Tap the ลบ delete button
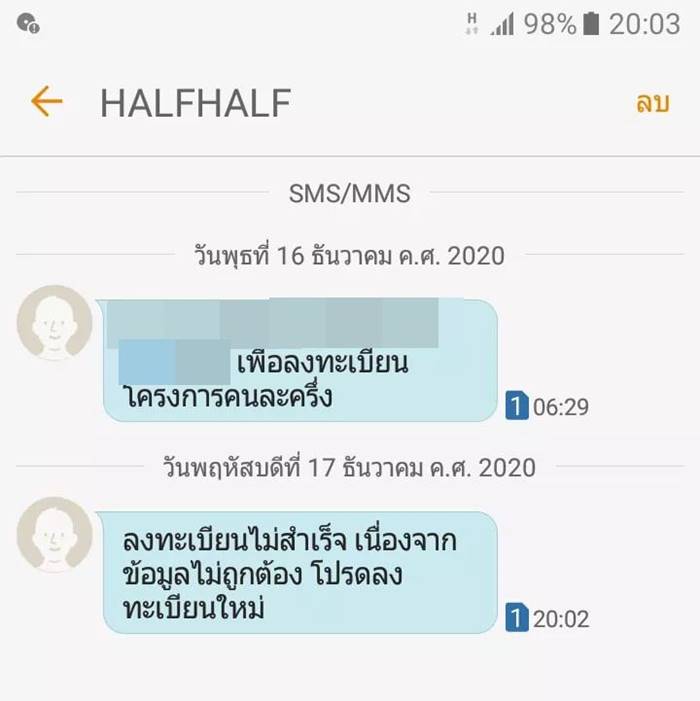 652,102
